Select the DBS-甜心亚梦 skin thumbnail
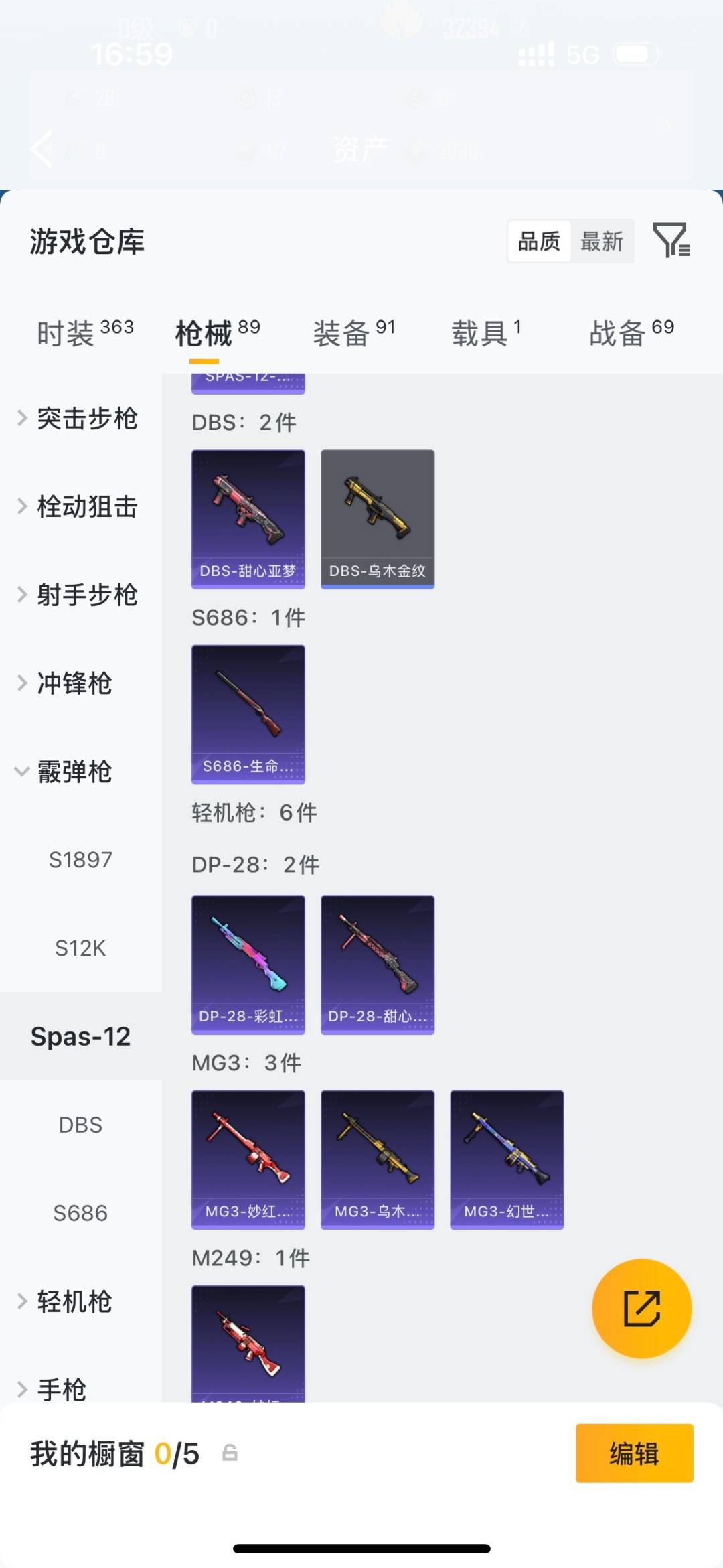This screenshot has height=1568, width=723. pyautogui.click(x=248, y=516)
